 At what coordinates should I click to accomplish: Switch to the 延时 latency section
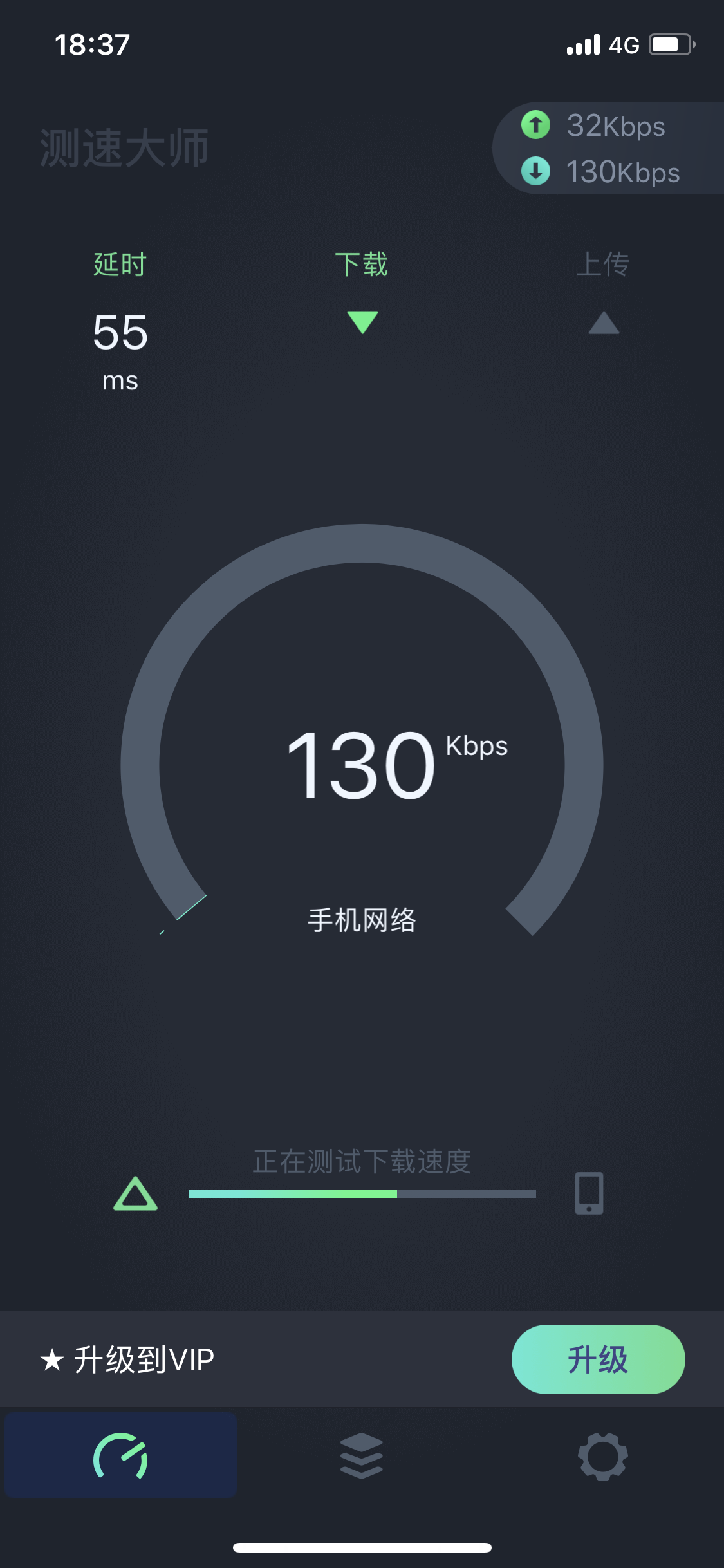point(120,264)
